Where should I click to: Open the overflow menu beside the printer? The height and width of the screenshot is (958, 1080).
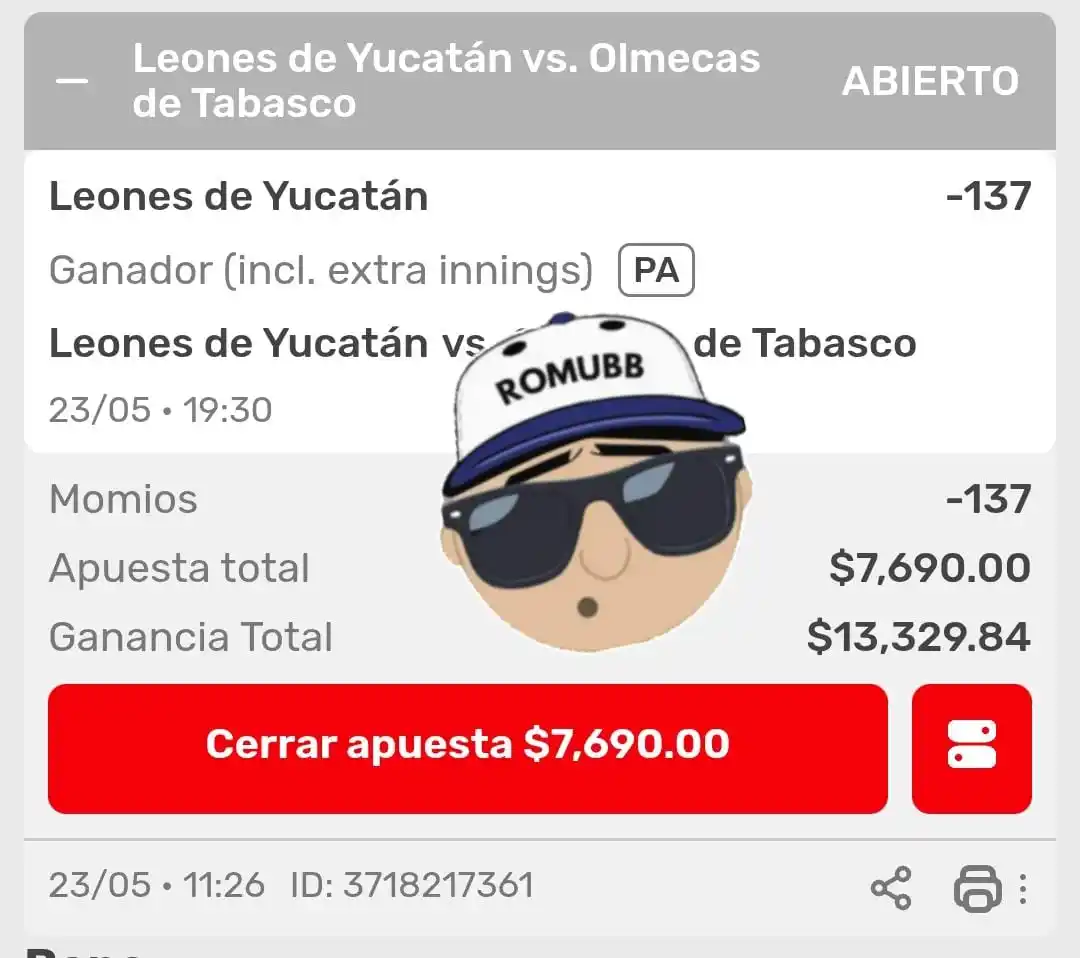(1023, 888)
